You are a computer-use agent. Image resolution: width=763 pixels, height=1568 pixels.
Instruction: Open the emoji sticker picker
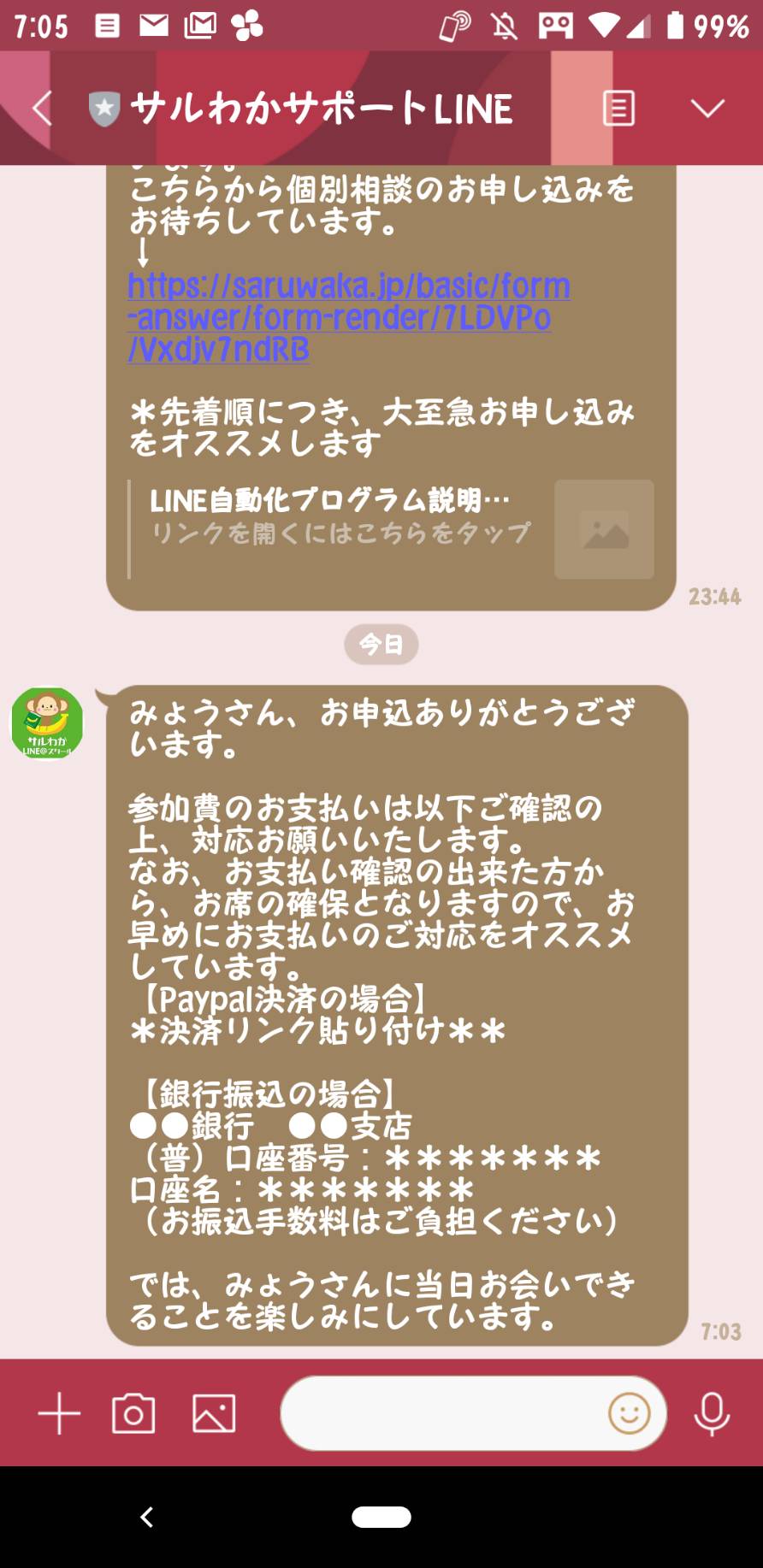point(630,1413)
